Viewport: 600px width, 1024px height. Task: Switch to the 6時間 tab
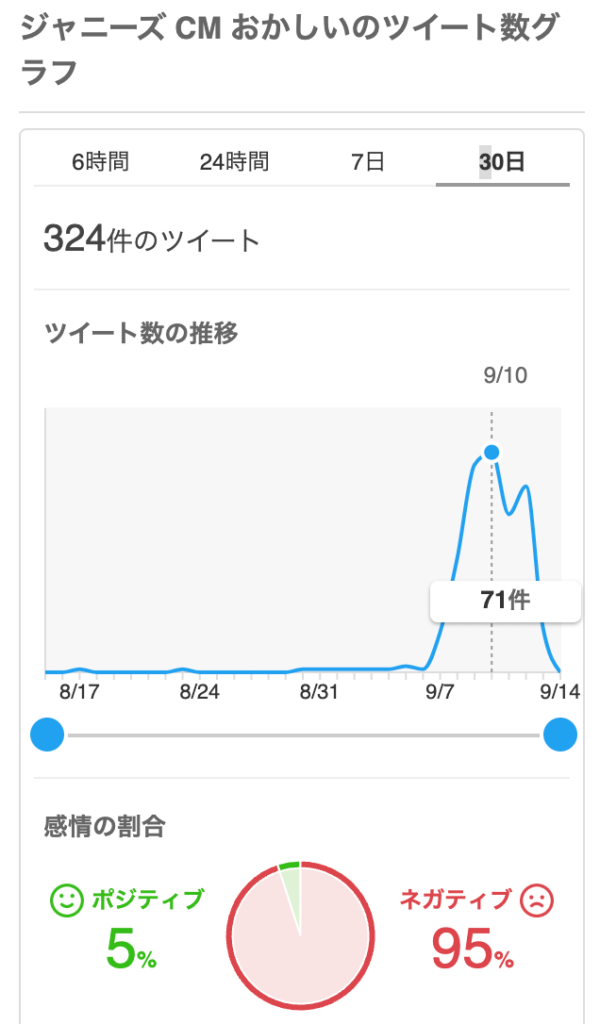point(101,162)
